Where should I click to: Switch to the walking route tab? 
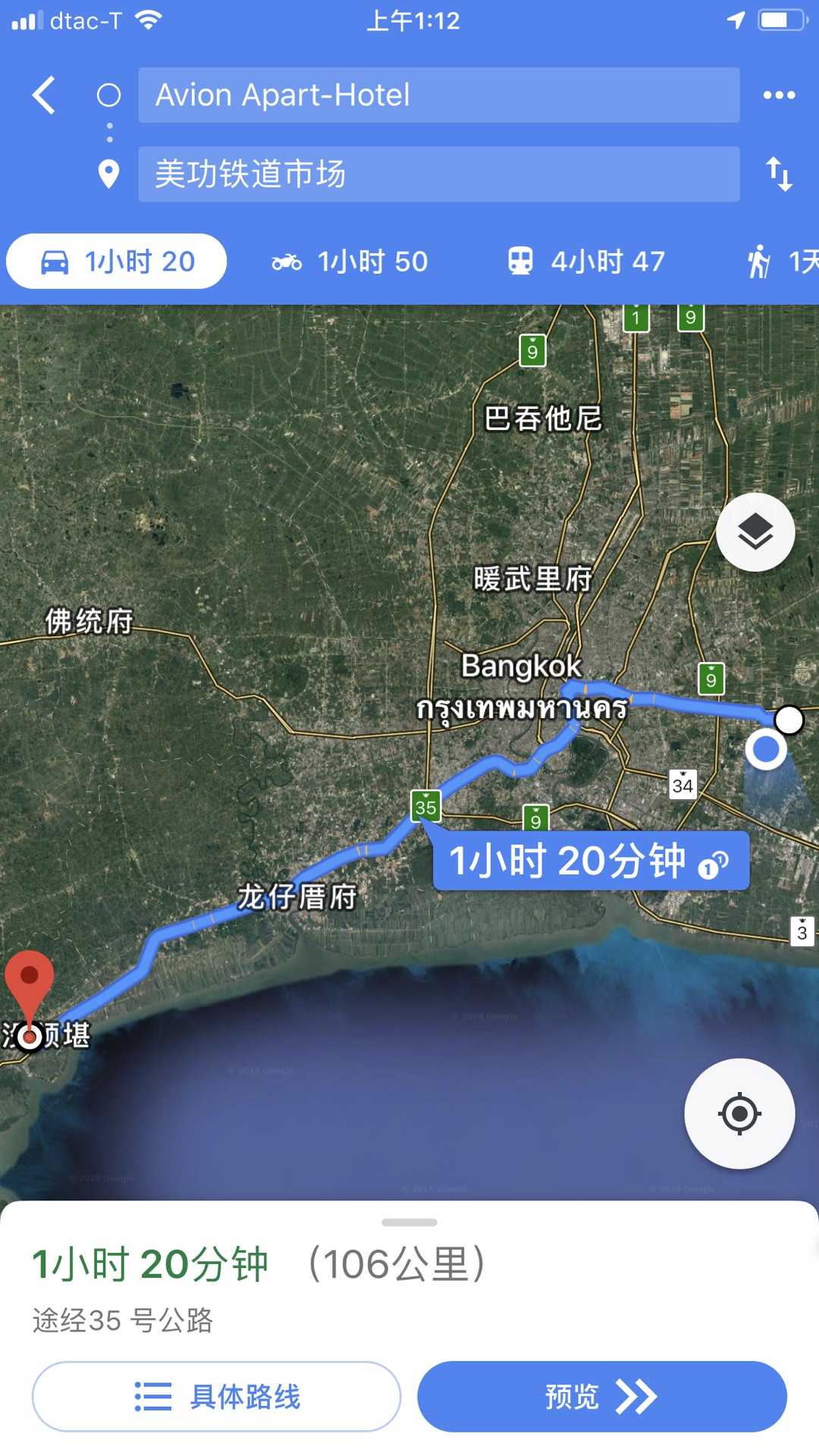781,262
